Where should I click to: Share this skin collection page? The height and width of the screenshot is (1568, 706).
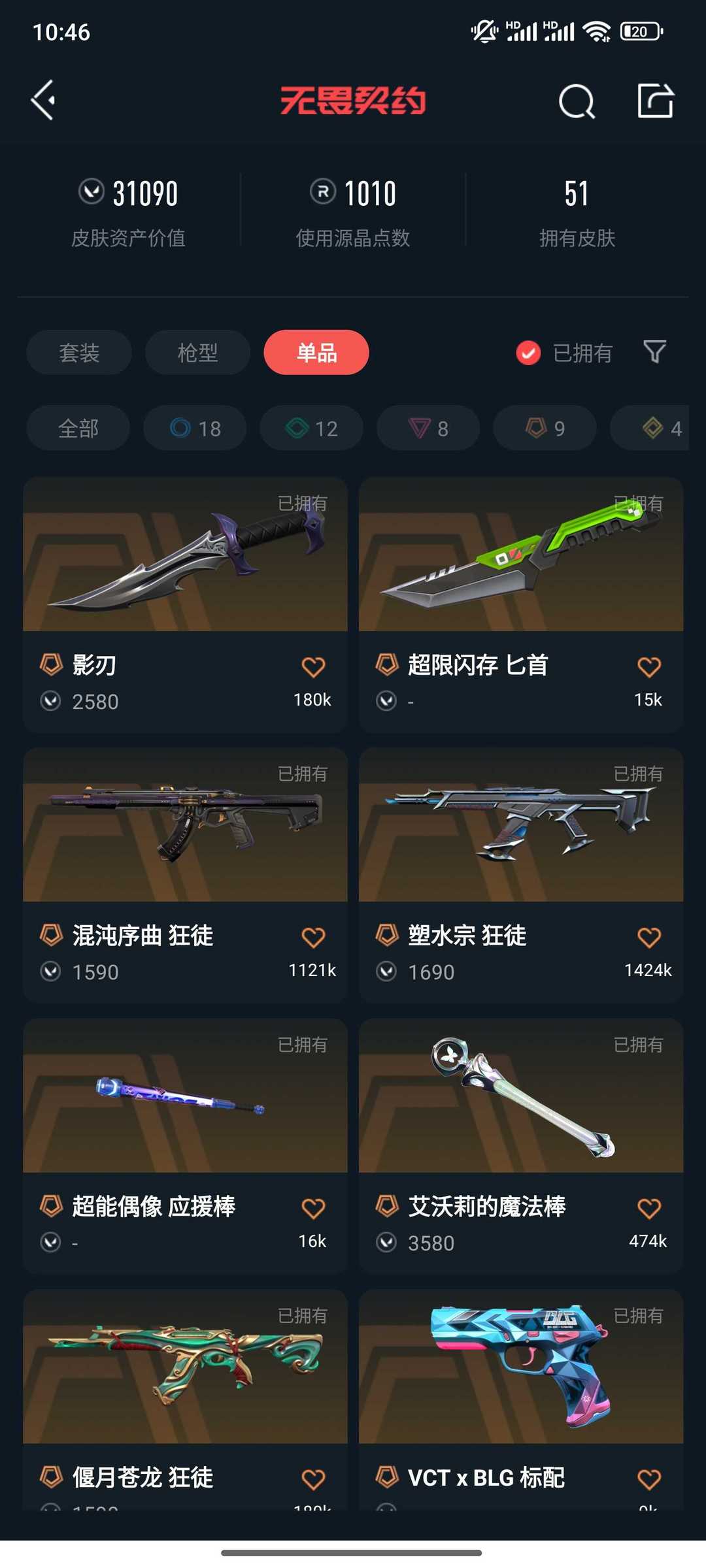coord(656,101)
